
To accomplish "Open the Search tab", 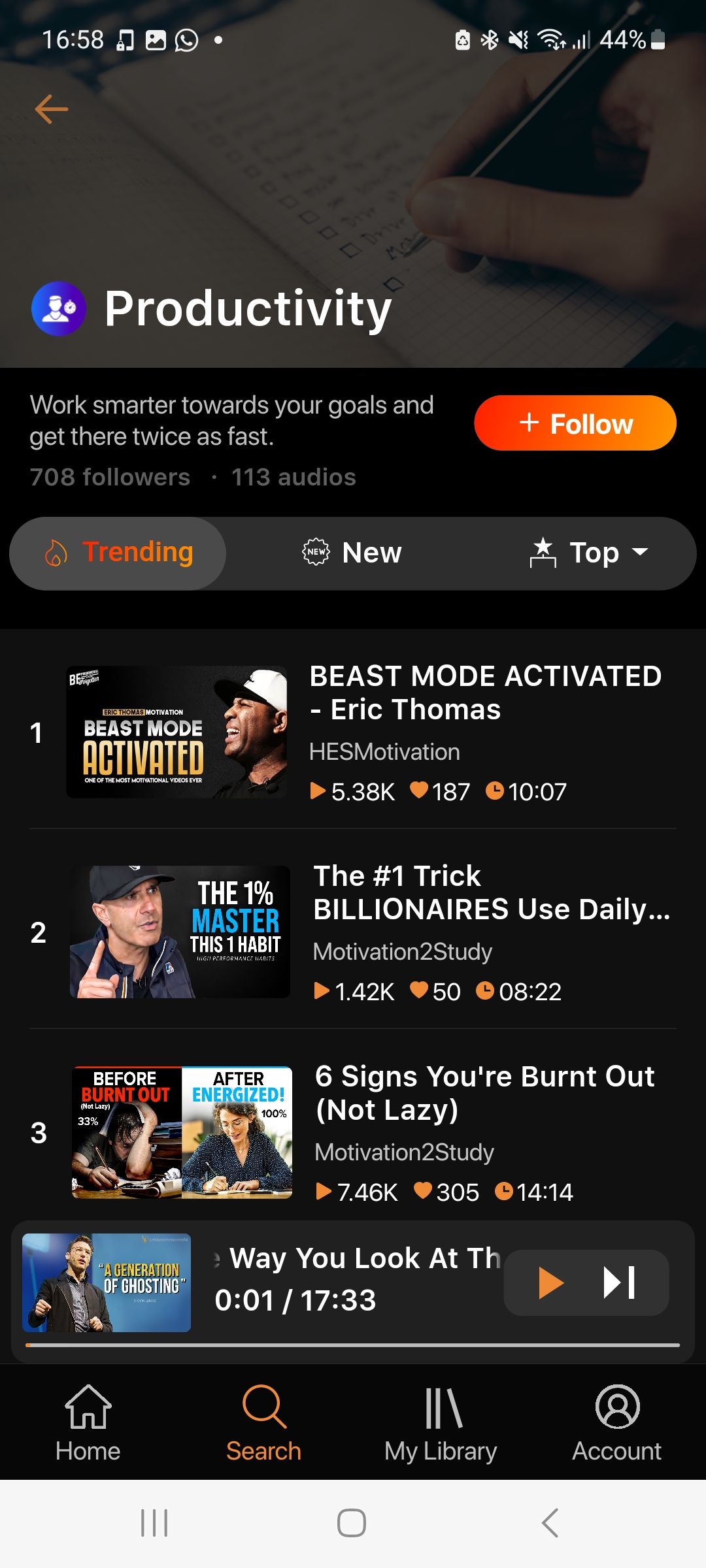I will tap(263, 1424).
